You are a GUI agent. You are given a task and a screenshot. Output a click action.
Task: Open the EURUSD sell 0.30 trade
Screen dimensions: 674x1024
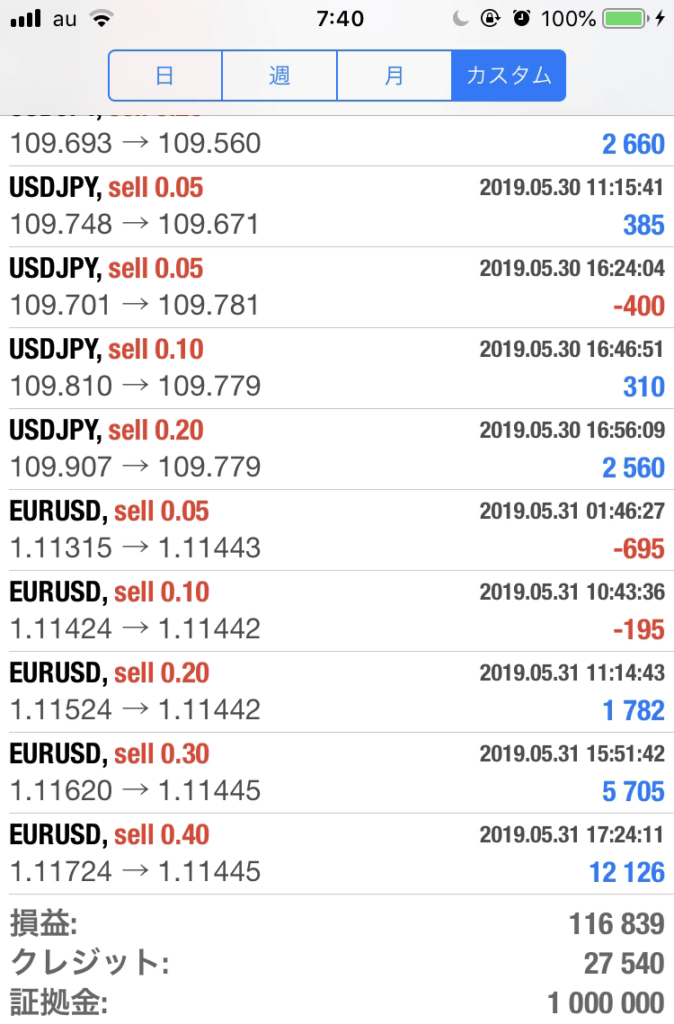coord(337,773)
